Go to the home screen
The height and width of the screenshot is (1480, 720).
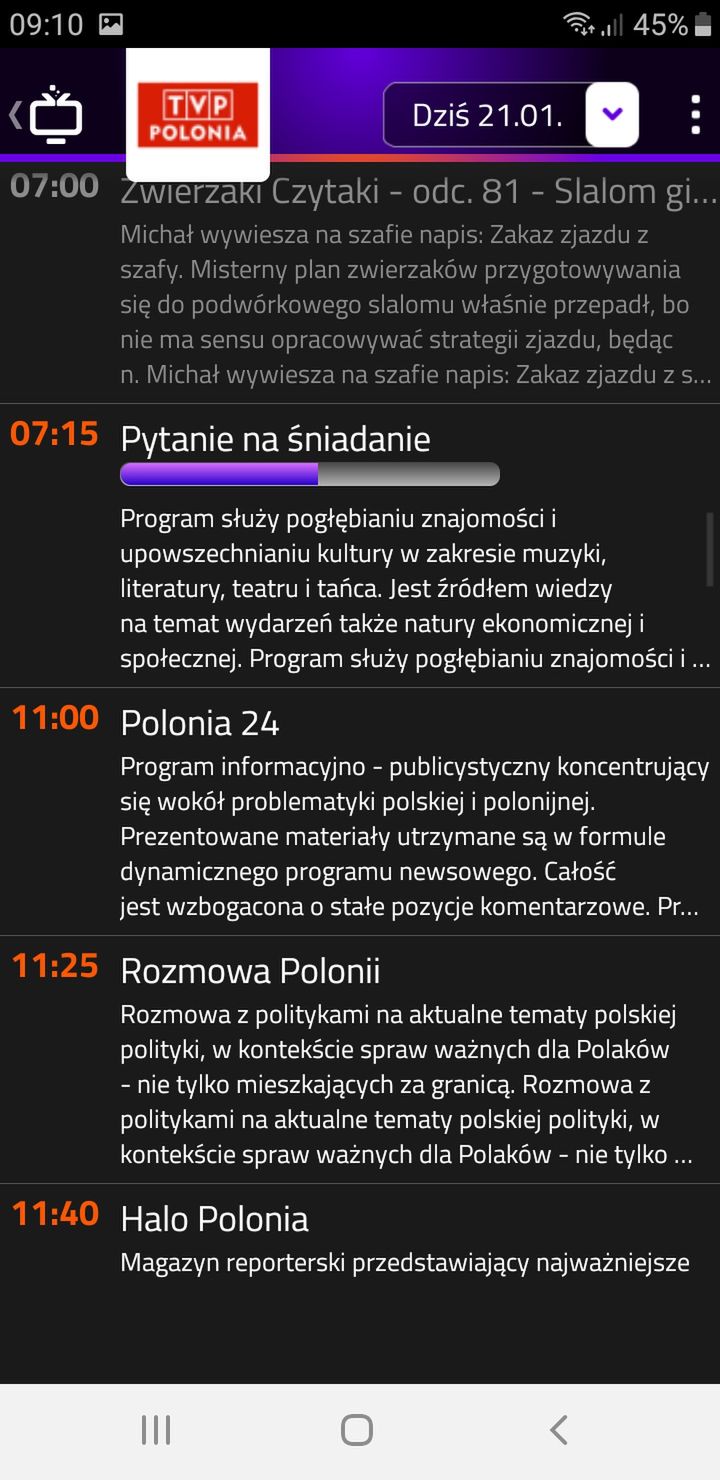click(x=357, y=1430)
